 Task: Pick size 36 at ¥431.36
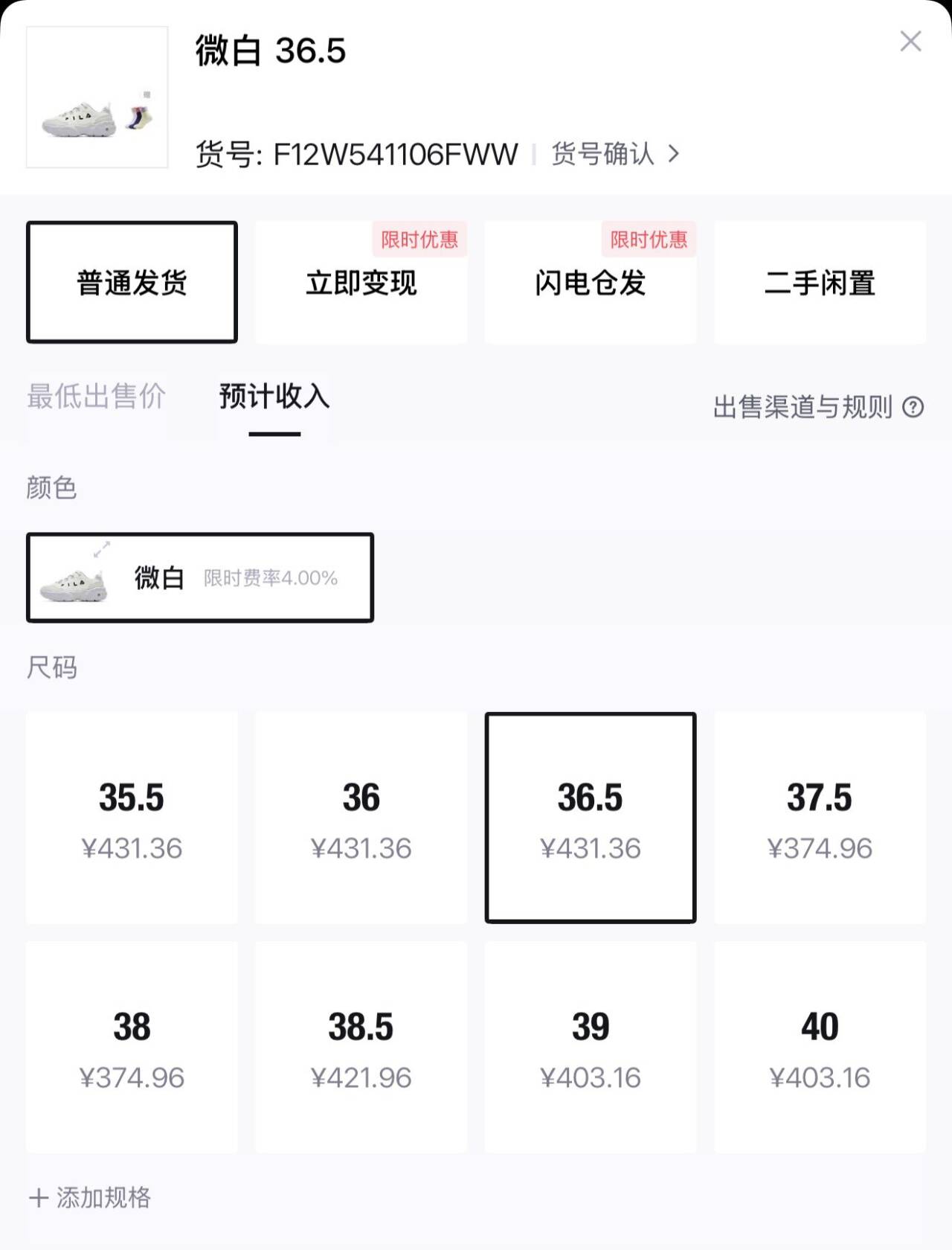(361, 817)
